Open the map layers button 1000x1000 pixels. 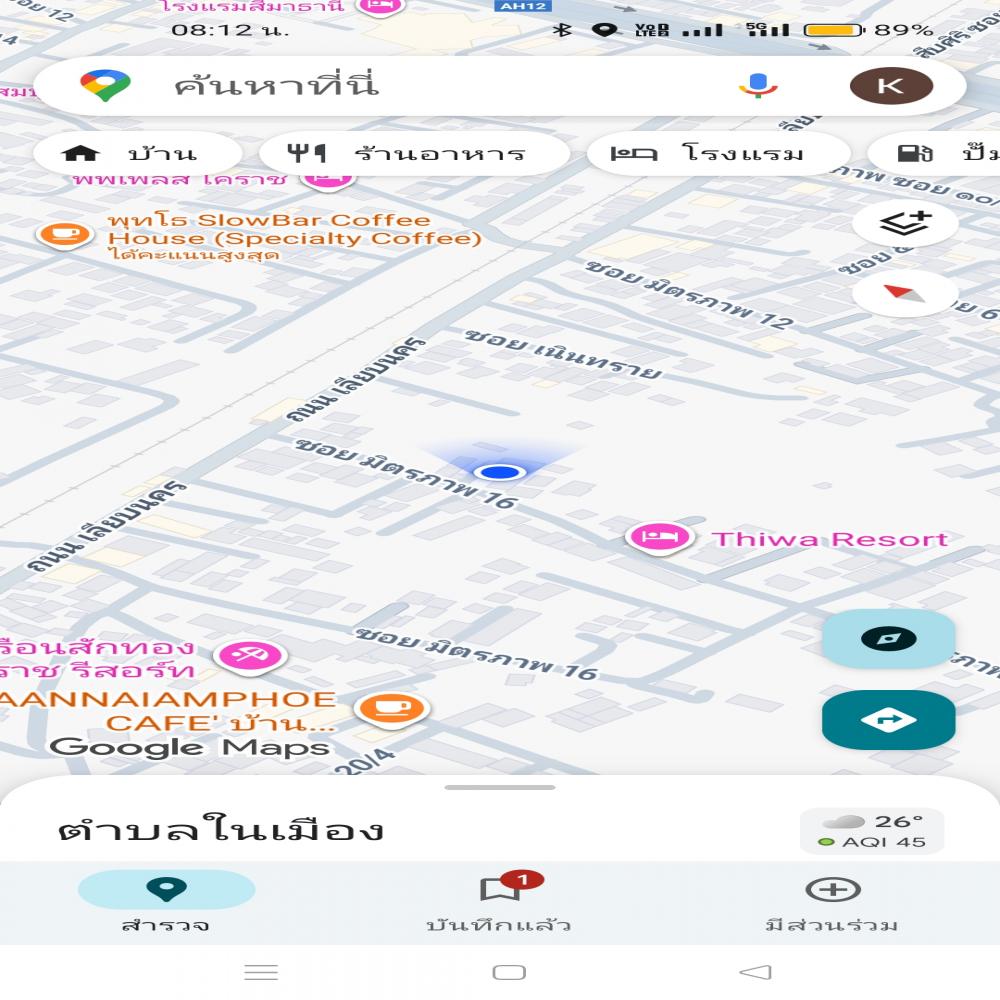coord(905,223)
